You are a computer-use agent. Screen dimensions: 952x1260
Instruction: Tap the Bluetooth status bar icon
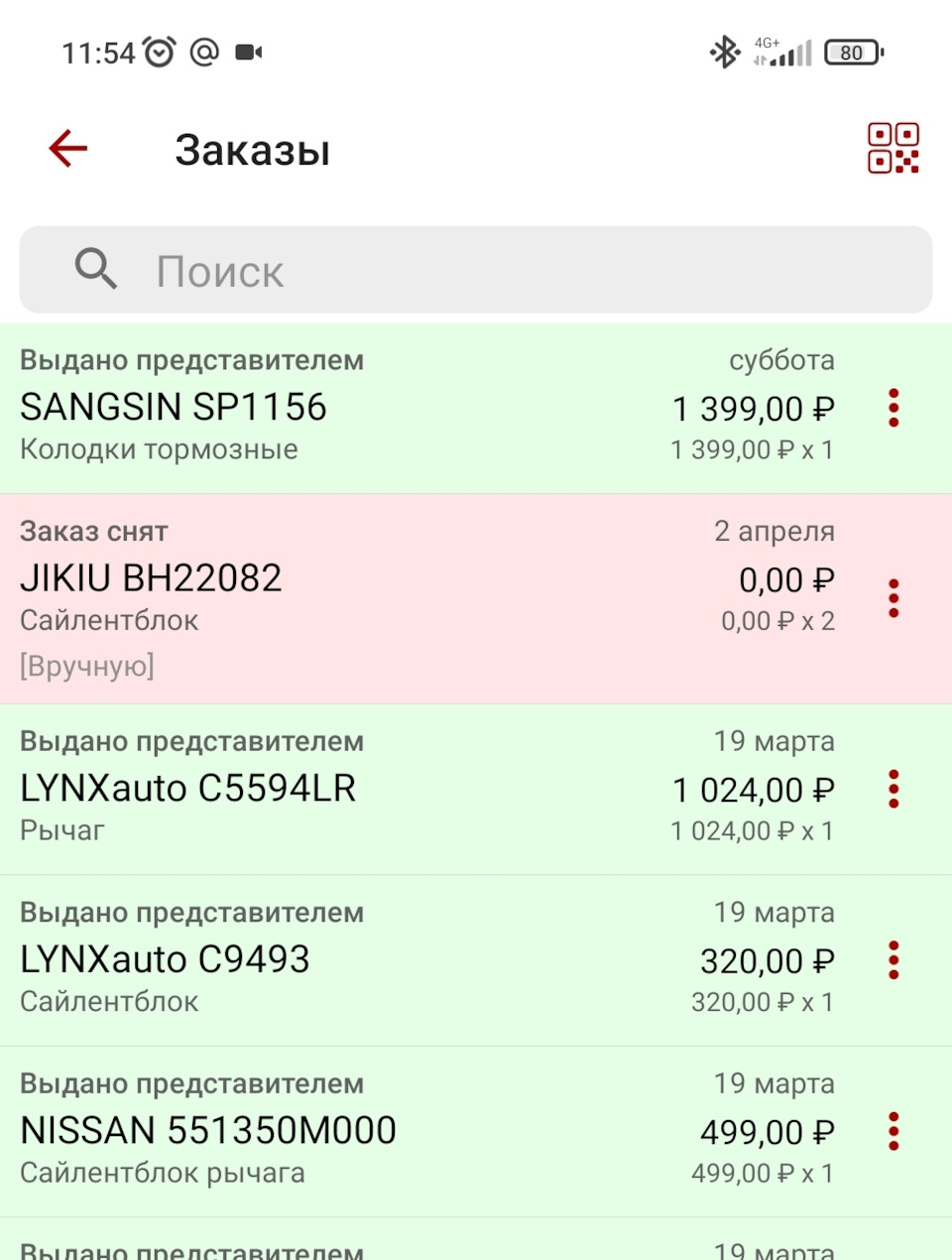pyautogui.click(x=723, y=52)
